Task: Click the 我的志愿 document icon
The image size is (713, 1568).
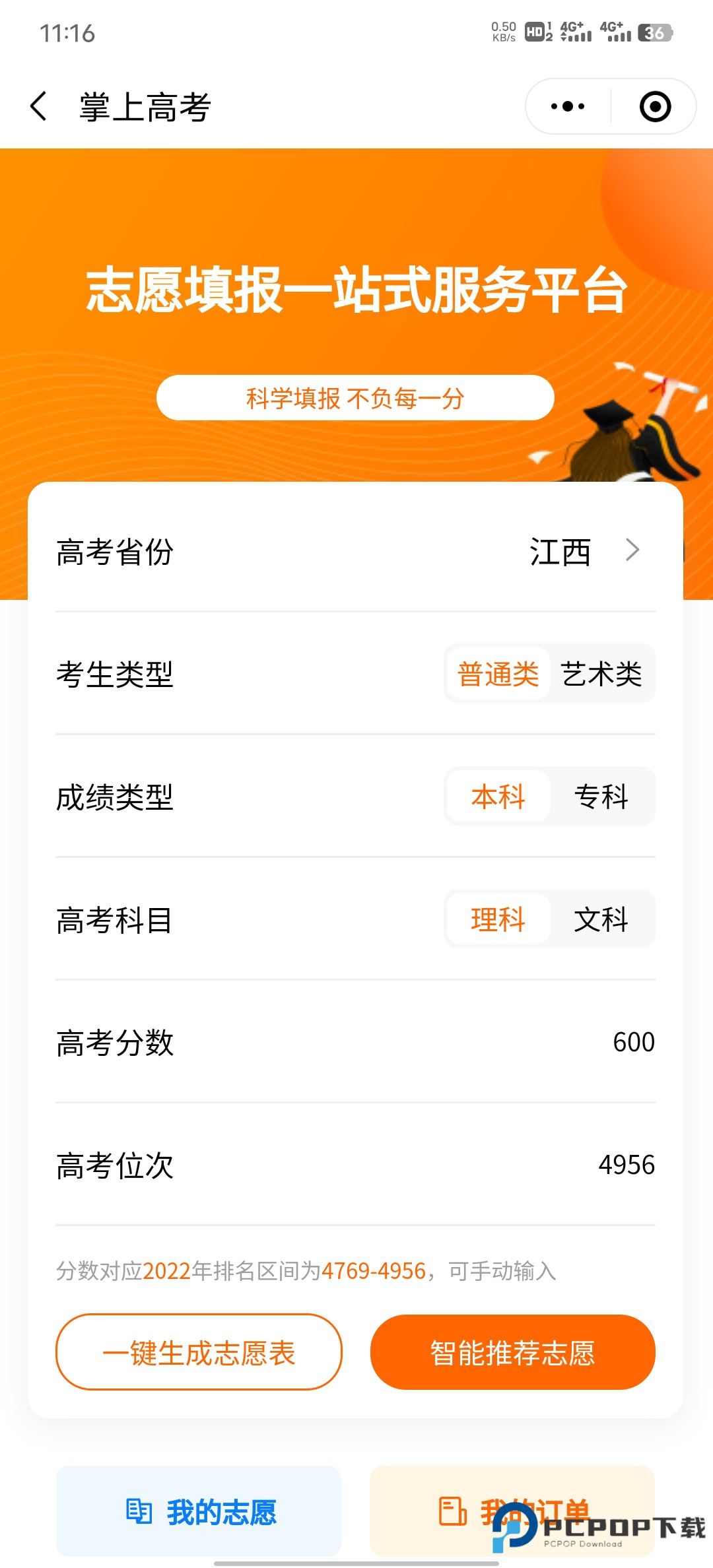Action: click(138, 1511)
